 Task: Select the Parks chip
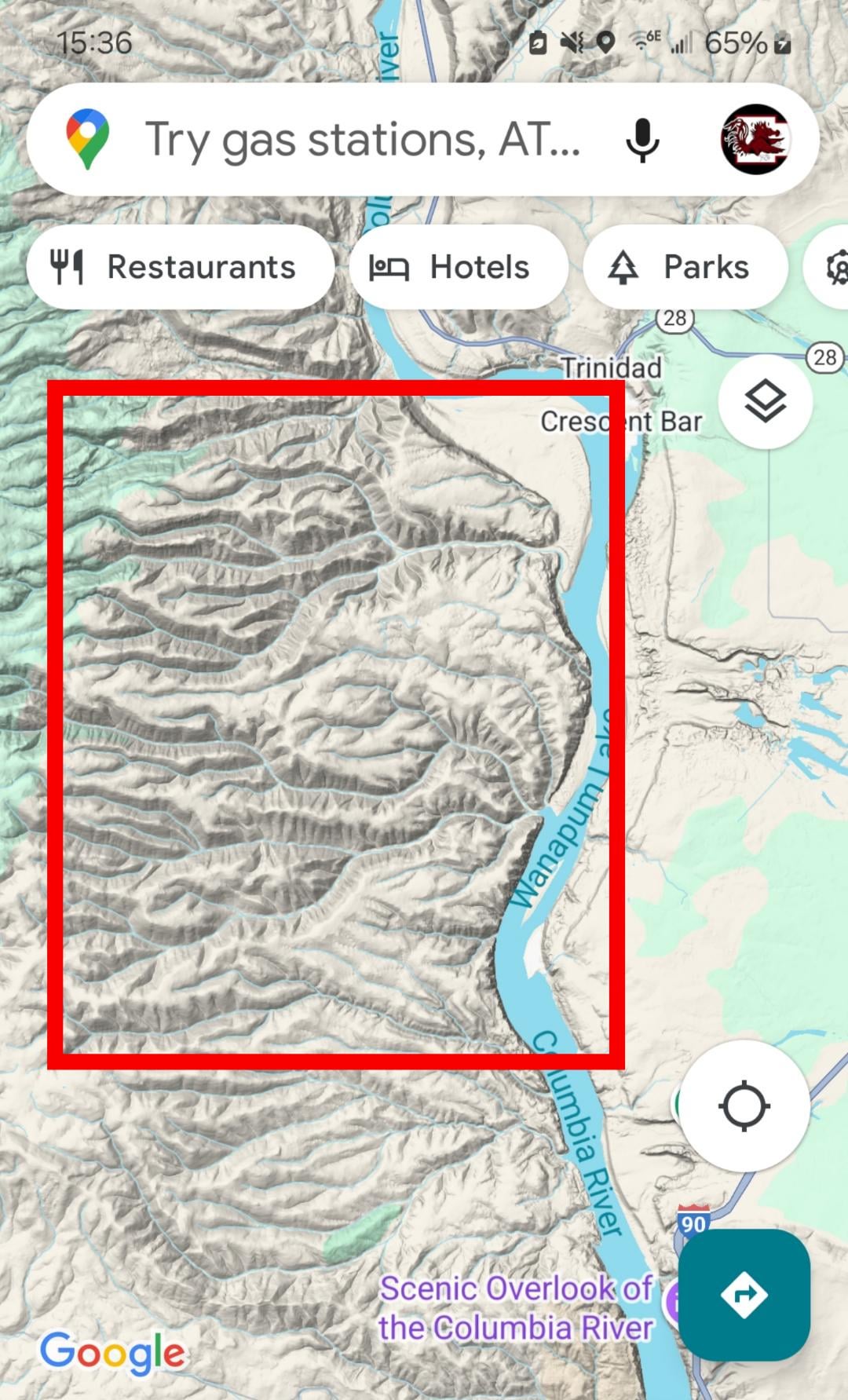tap(685, 267)
